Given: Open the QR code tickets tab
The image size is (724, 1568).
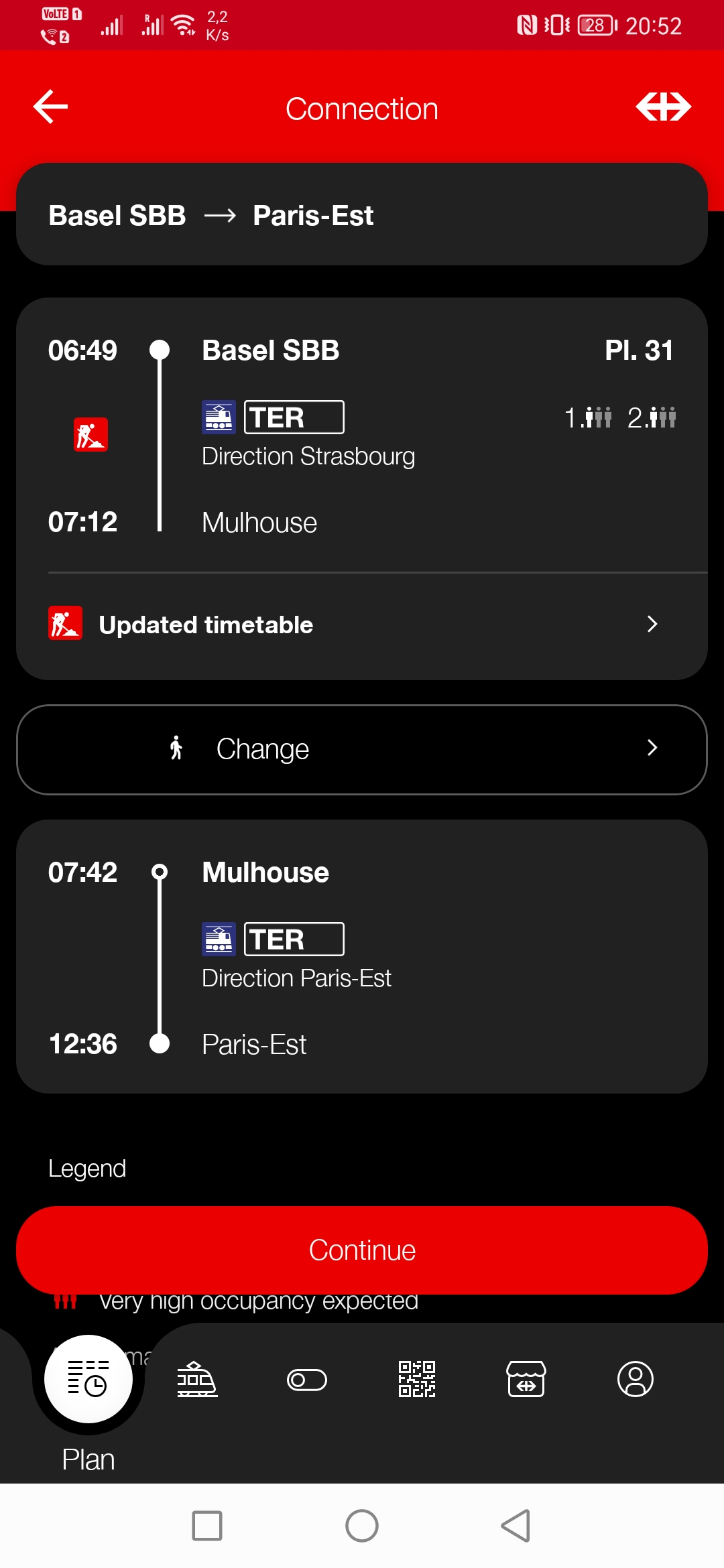Looking at the screenshot, I should pos(417,1379).
